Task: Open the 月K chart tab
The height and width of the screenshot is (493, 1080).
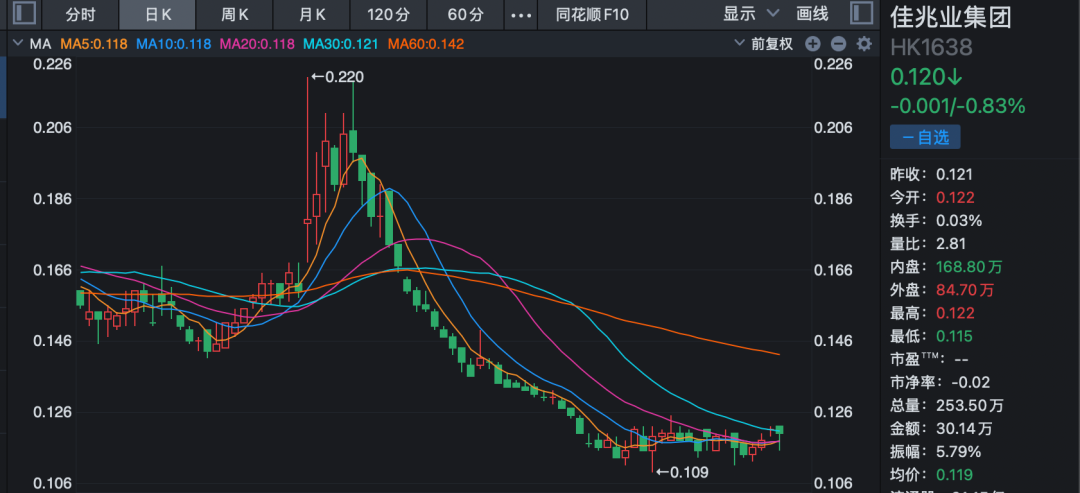Action: click(312, 14)
